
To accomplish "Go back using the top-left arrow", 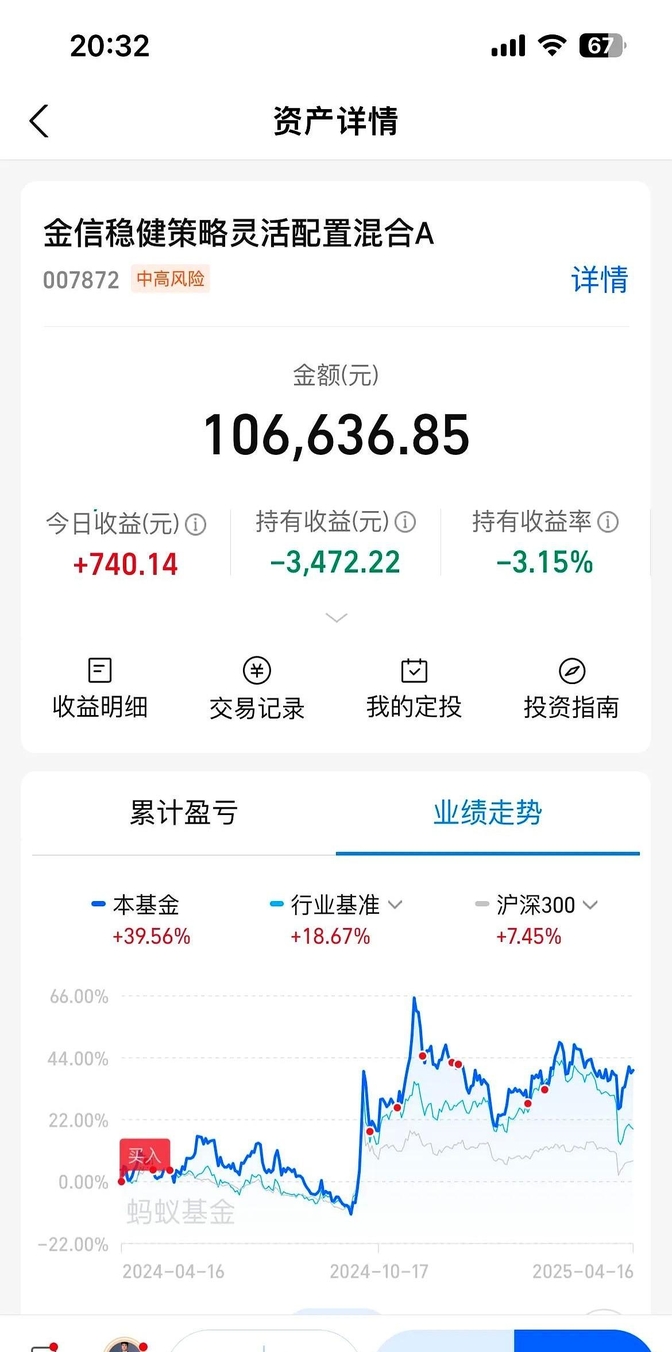I will [x=38, y=121].
